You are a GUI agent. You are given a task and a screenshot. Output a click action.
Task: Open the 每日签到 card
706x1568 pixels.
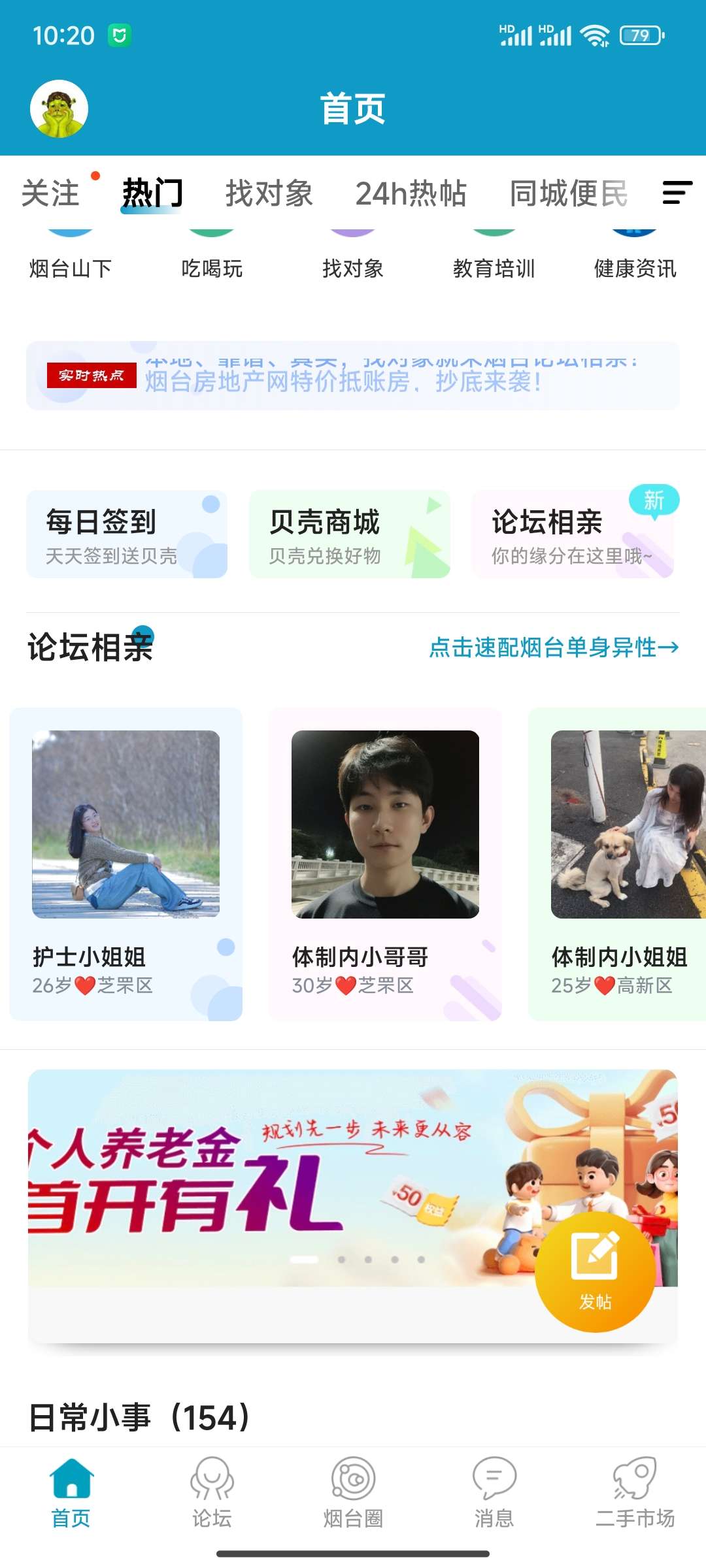click(127, 534)
